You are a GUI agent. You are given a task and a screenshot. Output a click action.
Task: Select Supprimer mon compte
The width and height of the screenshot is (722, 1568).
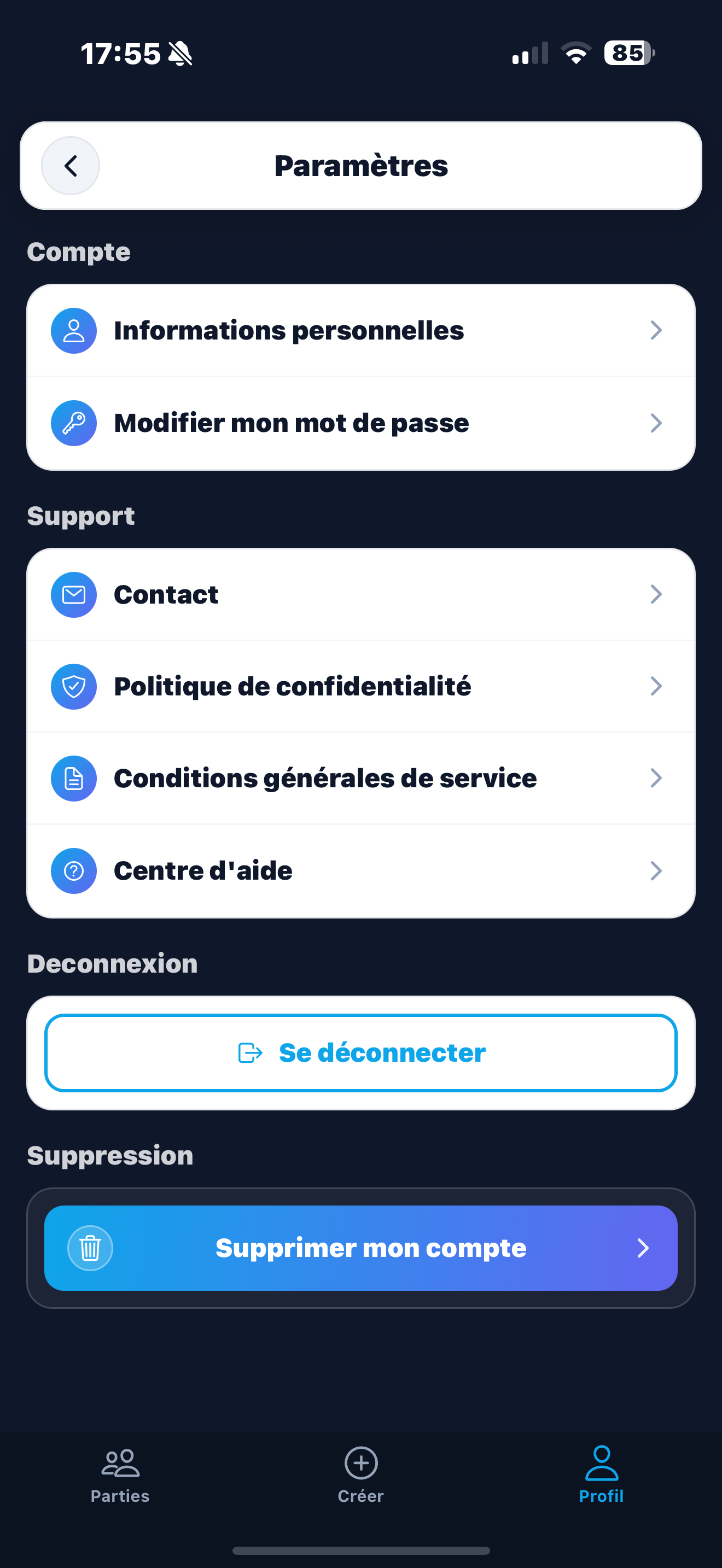(361, 1248)
